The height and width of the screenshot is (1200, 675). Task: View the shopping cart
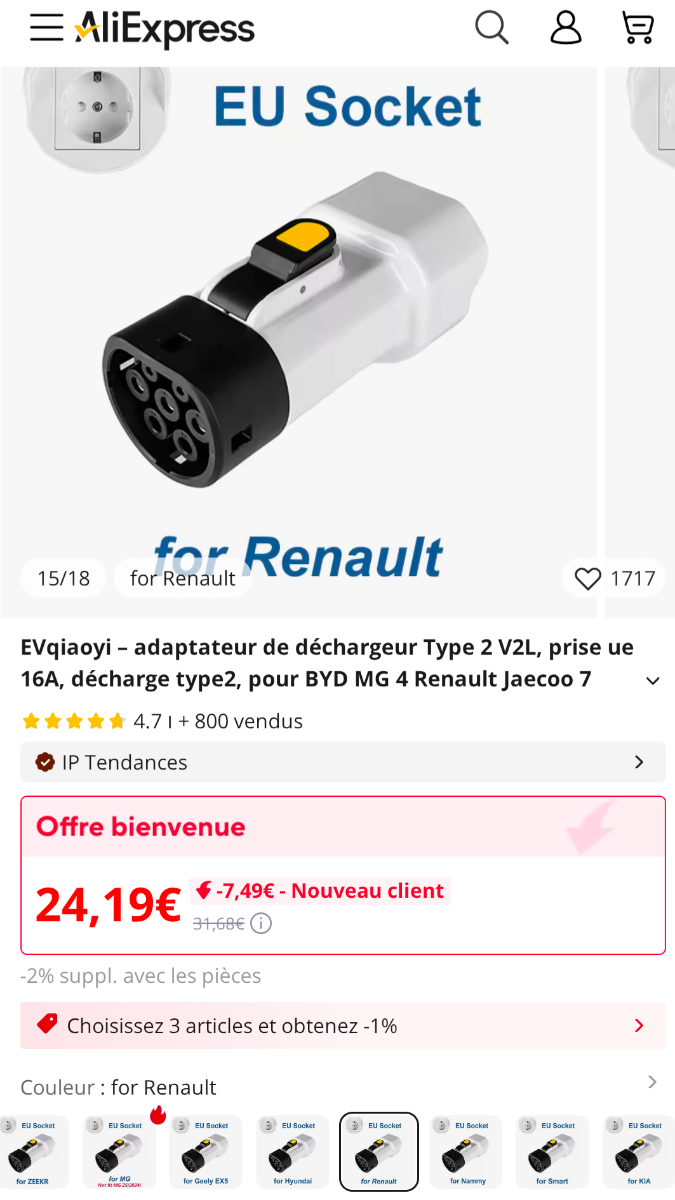pyautogui.click(x=637, y=28)
